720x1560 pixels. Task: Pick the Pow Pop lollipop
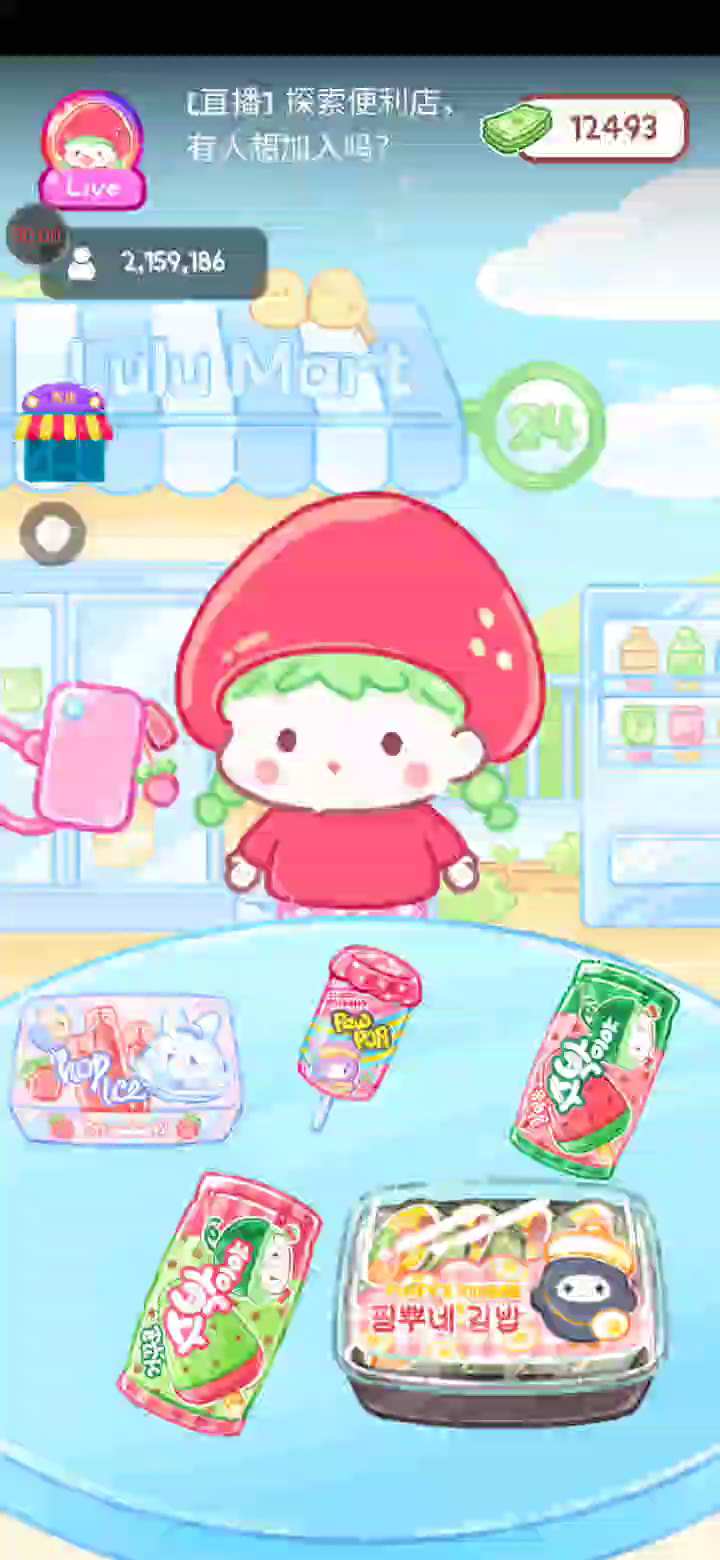pos(356,1024)
